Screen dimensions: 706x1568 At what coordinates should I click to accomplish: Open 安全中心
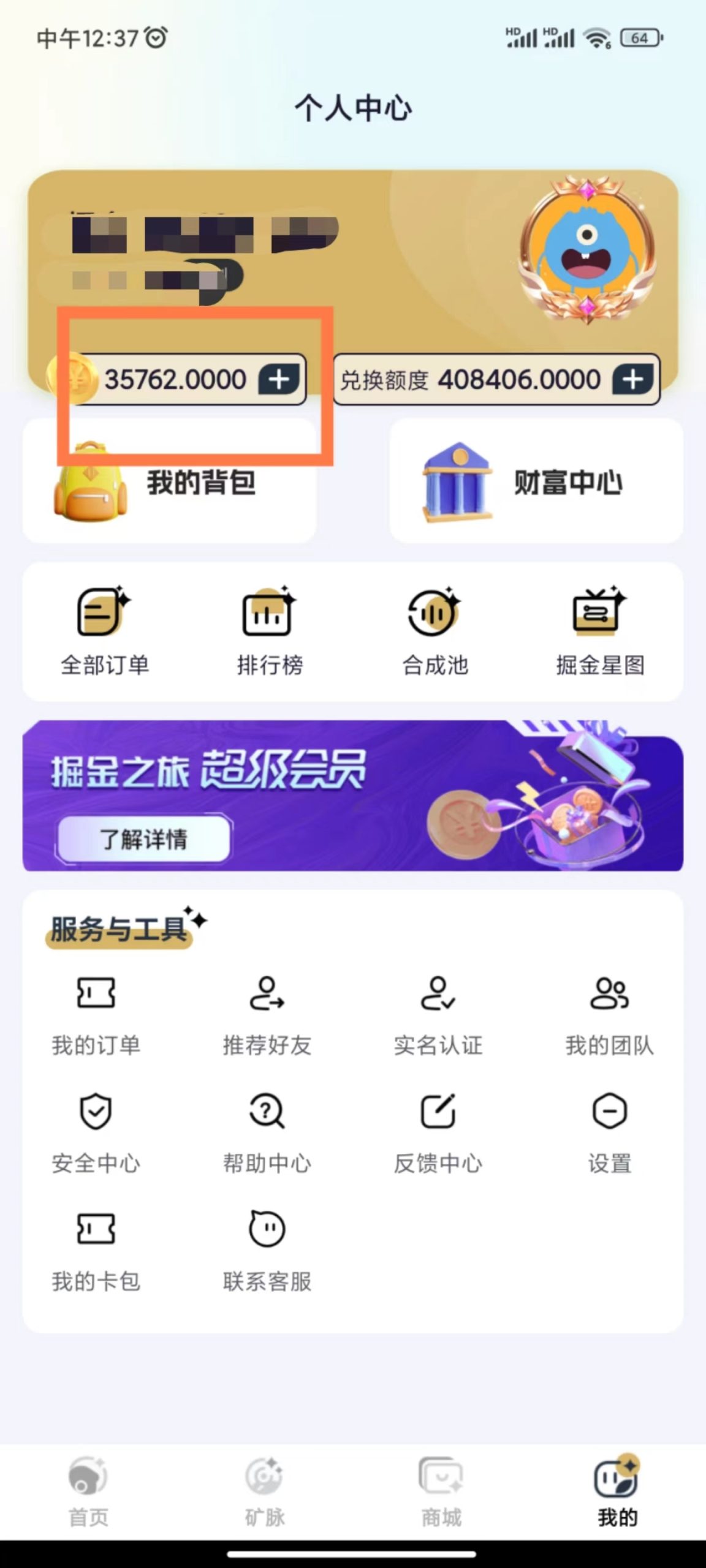pyautogui.click(x=96, y=1133)
